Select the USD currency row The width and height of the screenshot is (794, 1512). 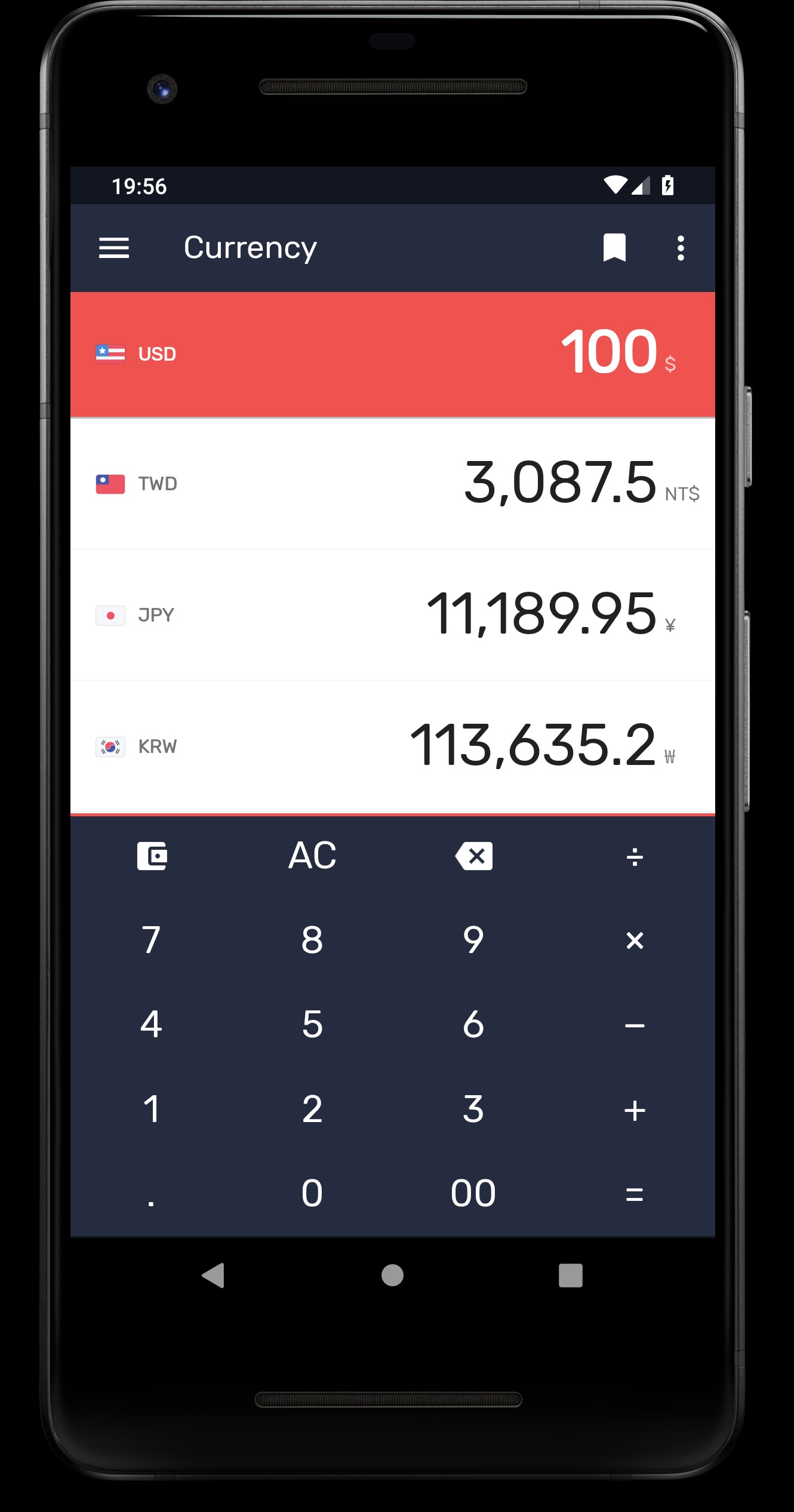click(x=393, y=354)
